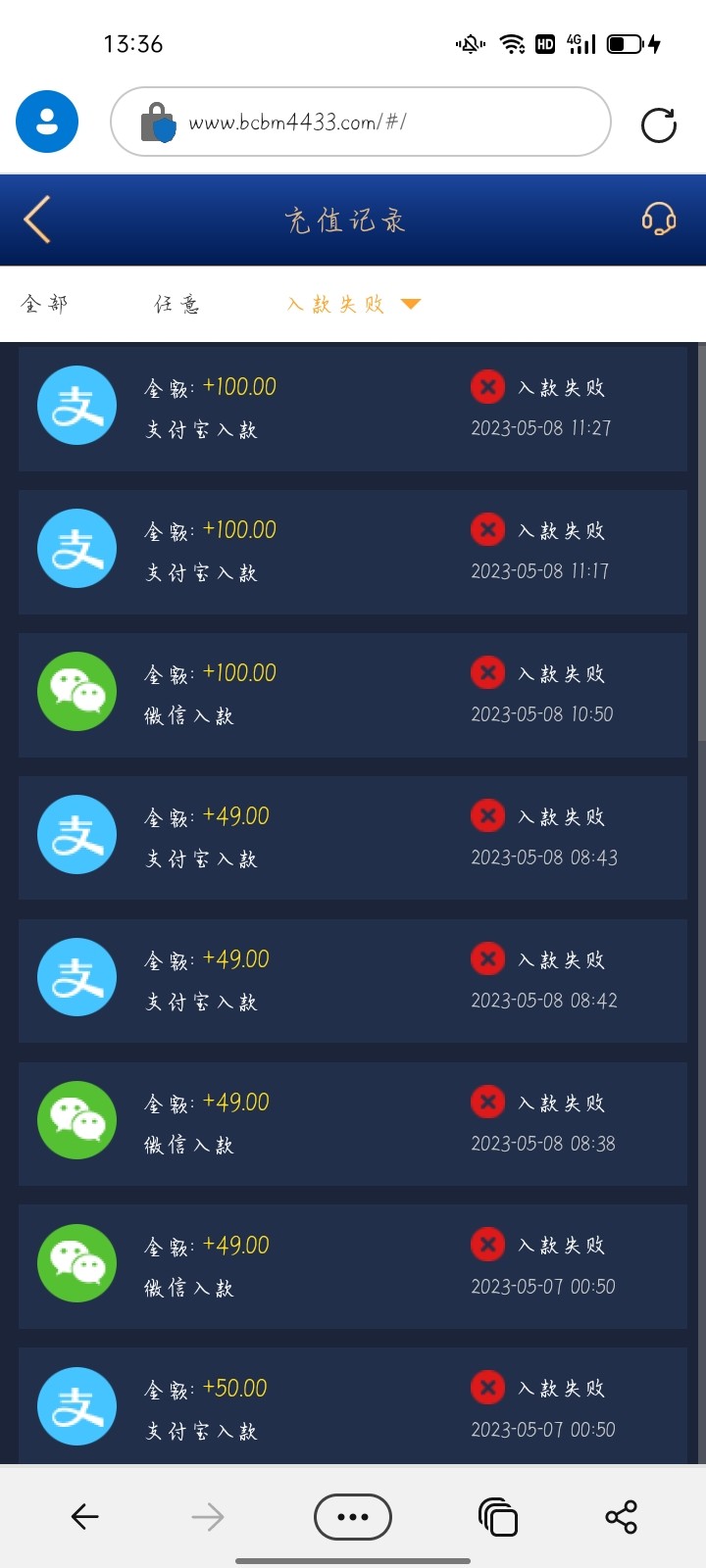
Task: Navigate back with browser back arrow
Action: click(x=85, y=1517)
